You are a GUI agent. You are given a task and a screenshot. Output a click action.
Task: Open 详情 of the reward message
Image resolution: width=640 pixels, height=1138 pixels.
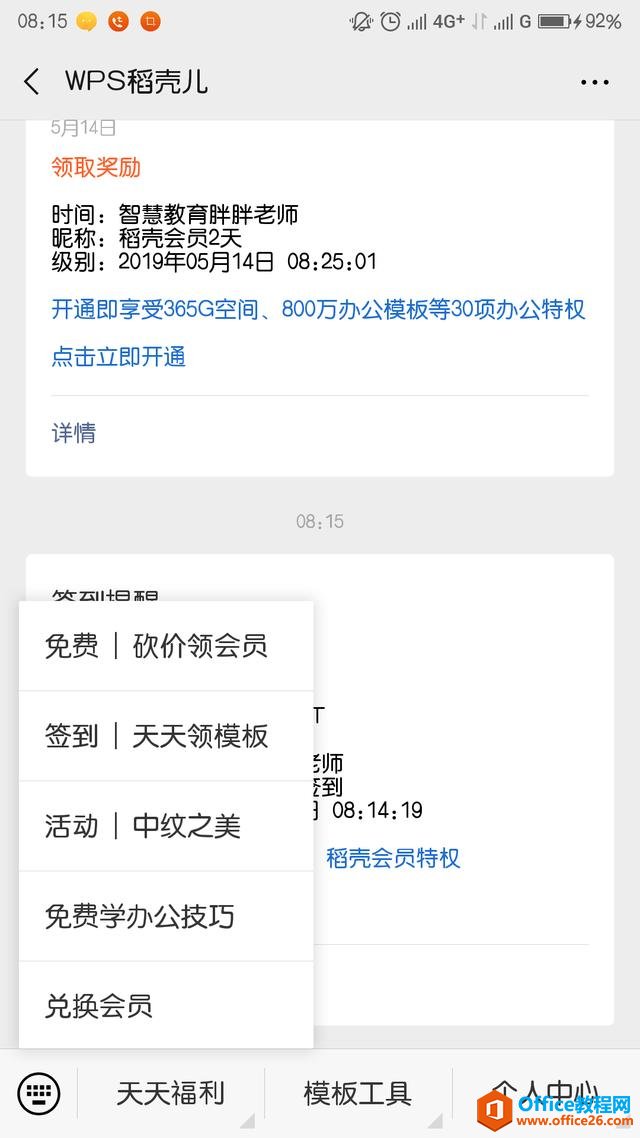74,433
